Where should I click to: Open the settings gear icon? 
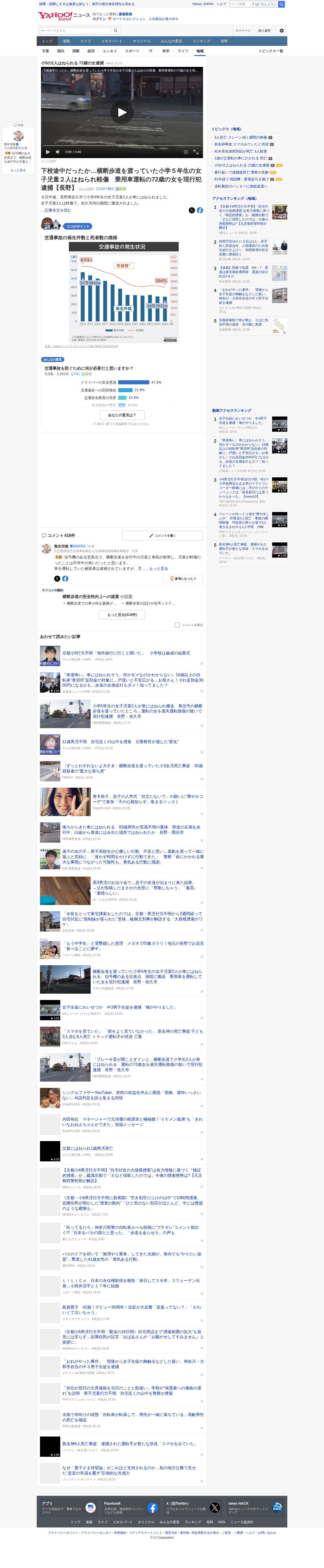pyautogui.click(x=281, y=30)
